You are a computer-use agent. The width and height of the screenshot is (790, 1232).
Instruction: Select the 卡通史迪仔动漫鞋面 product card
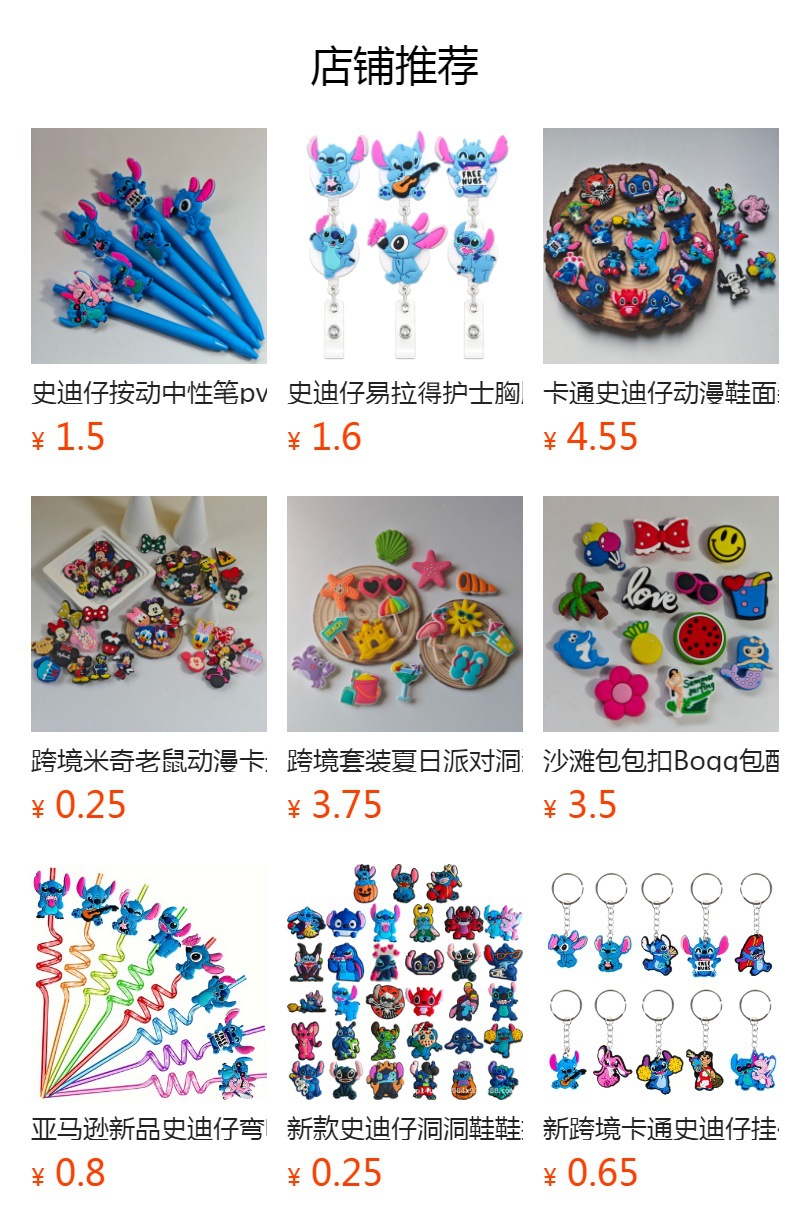pos(661,246)
